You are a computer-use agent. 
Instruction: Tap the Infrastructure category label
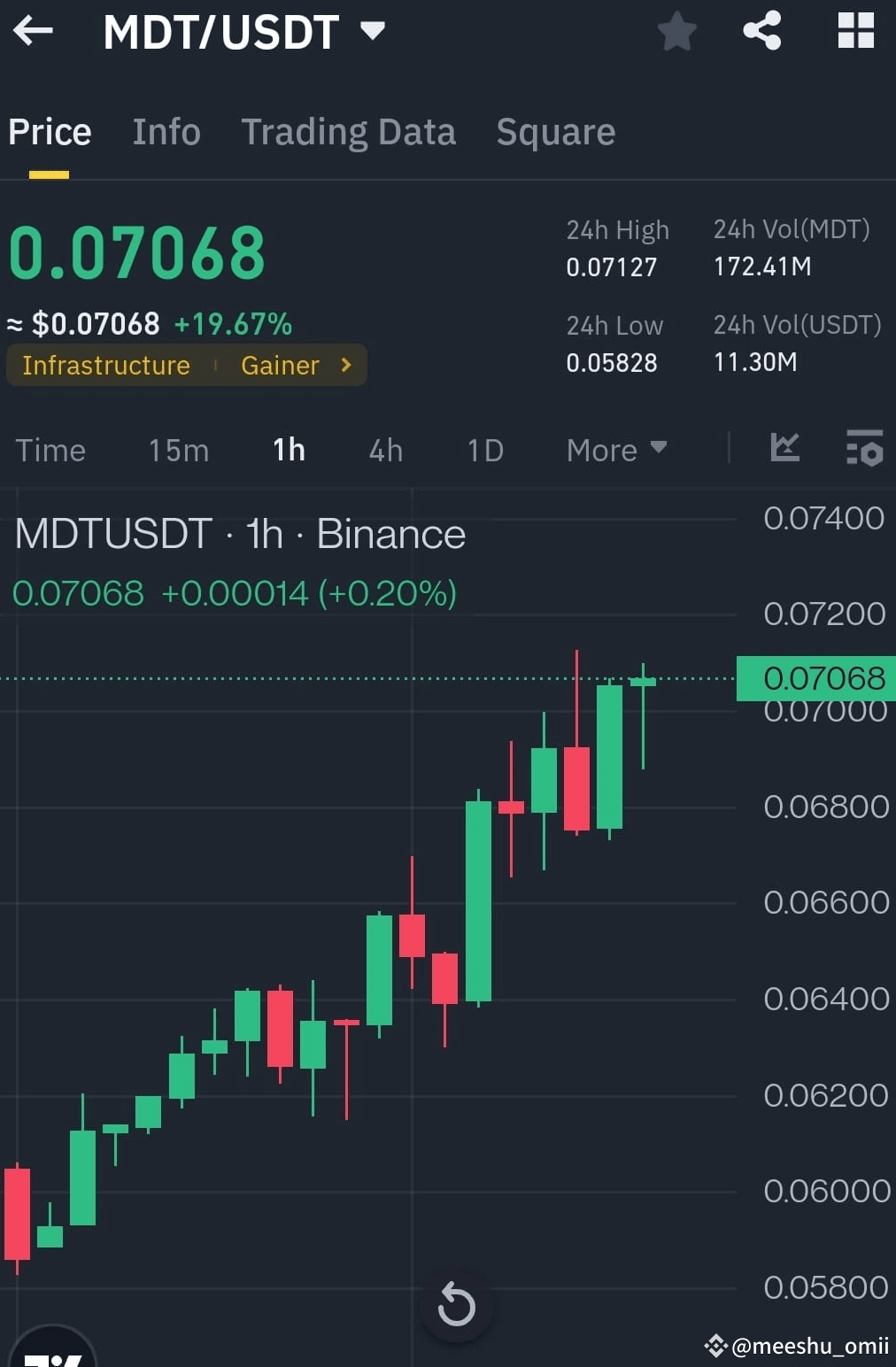point(105,365)
